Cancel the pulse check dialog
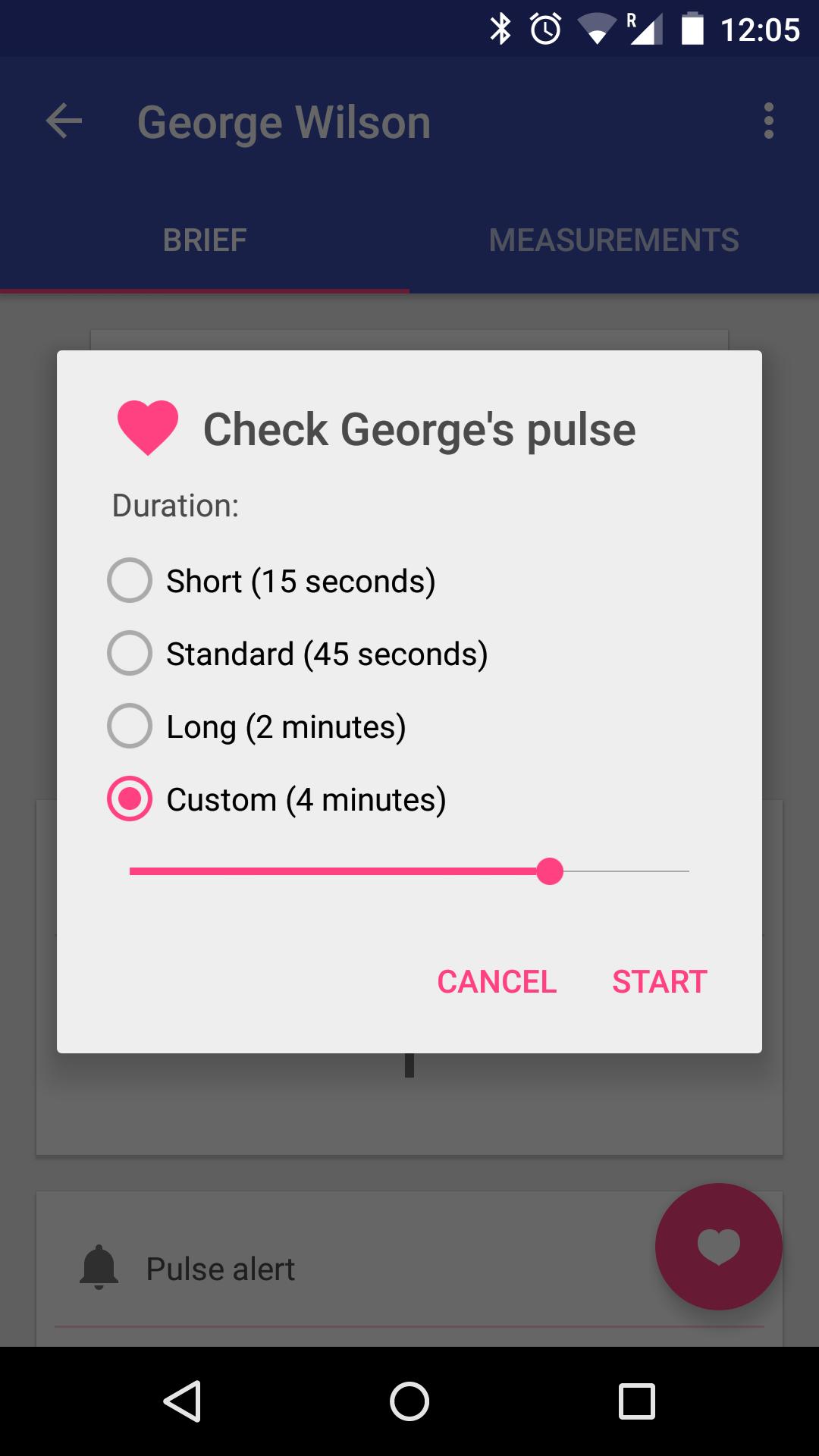The width and height of the screenshot is (819, 1456). (x=497, y=981)
